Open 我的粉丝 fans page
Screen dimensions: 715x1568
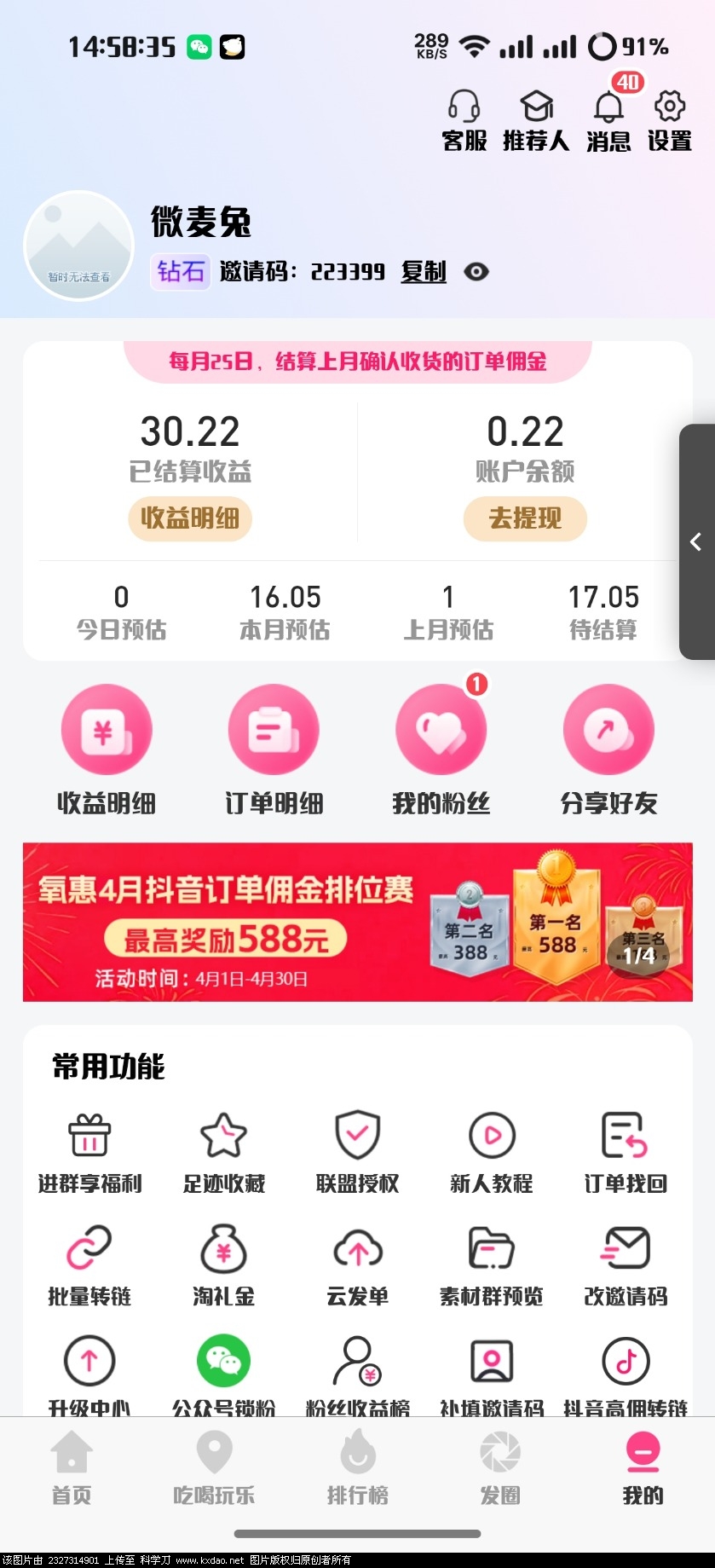pyautogui.click(x=441, y=749)
